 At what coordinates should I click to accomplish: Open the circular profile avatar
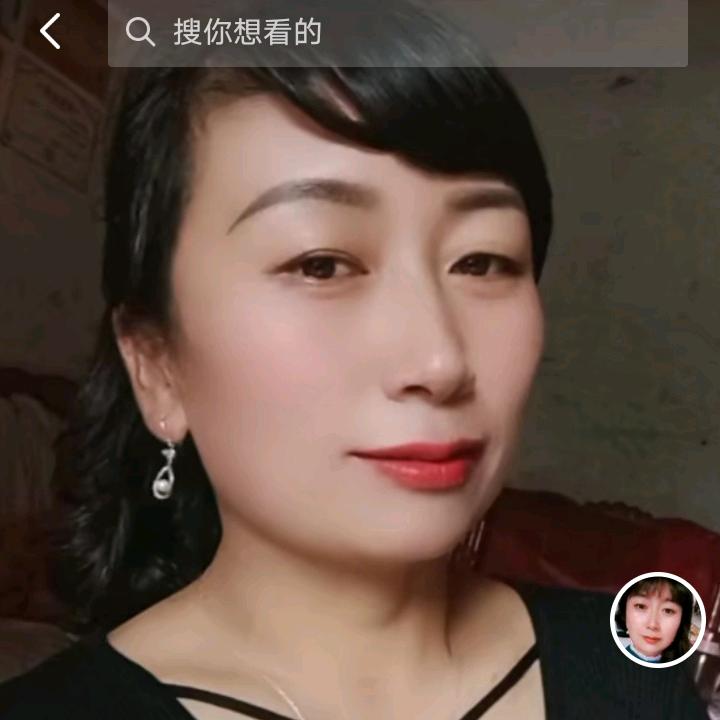point(658,619)
